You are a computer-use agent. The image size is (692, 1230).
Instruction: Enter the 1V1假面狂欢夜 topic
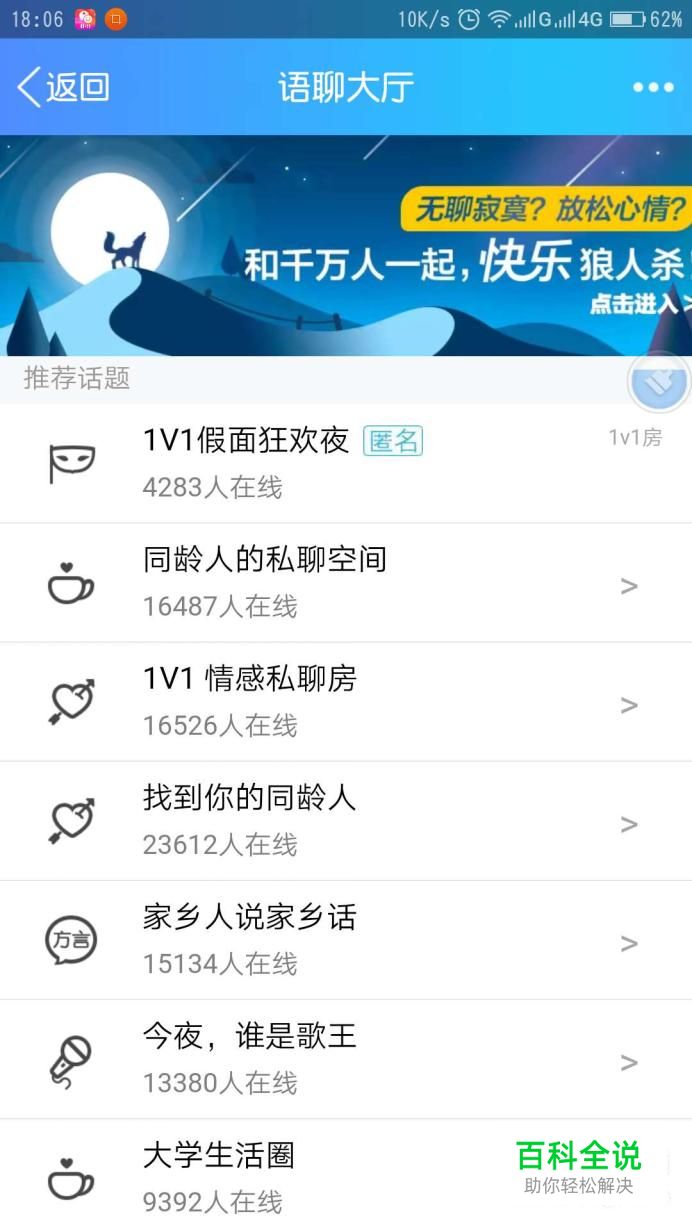[x=346, y=463]
